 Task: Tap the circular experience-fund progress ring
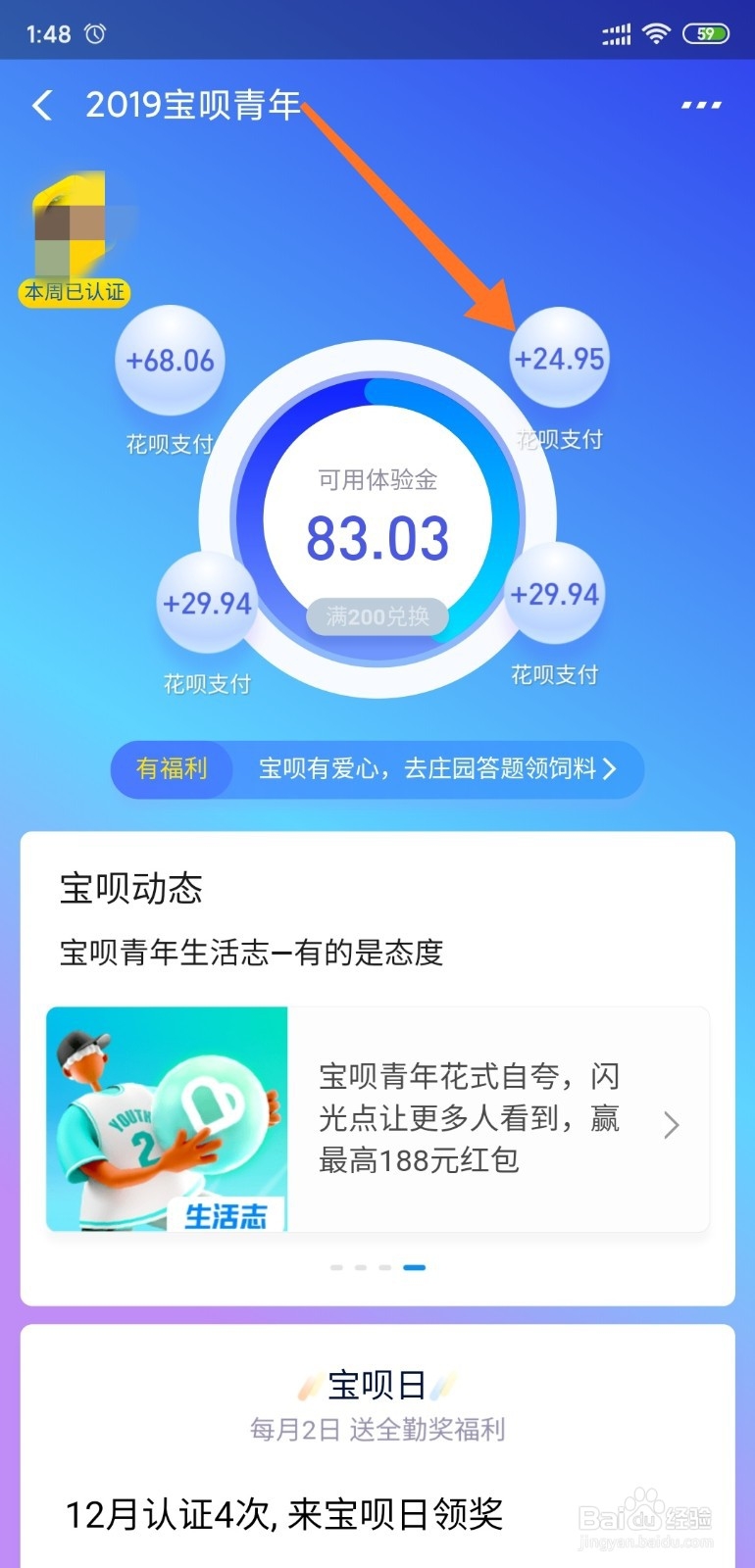[x=377, y=534]
